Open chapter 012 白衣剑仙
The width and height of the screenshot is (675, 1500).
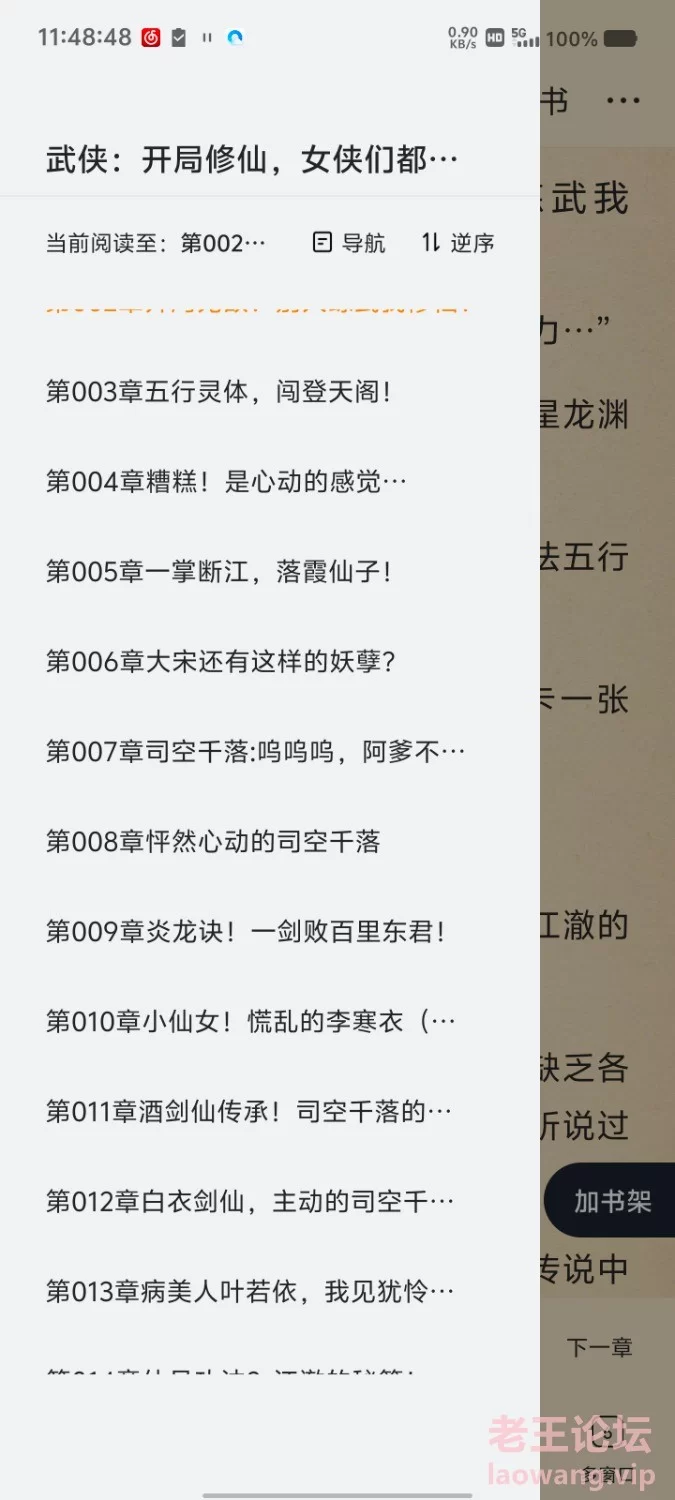(270, 1202)
